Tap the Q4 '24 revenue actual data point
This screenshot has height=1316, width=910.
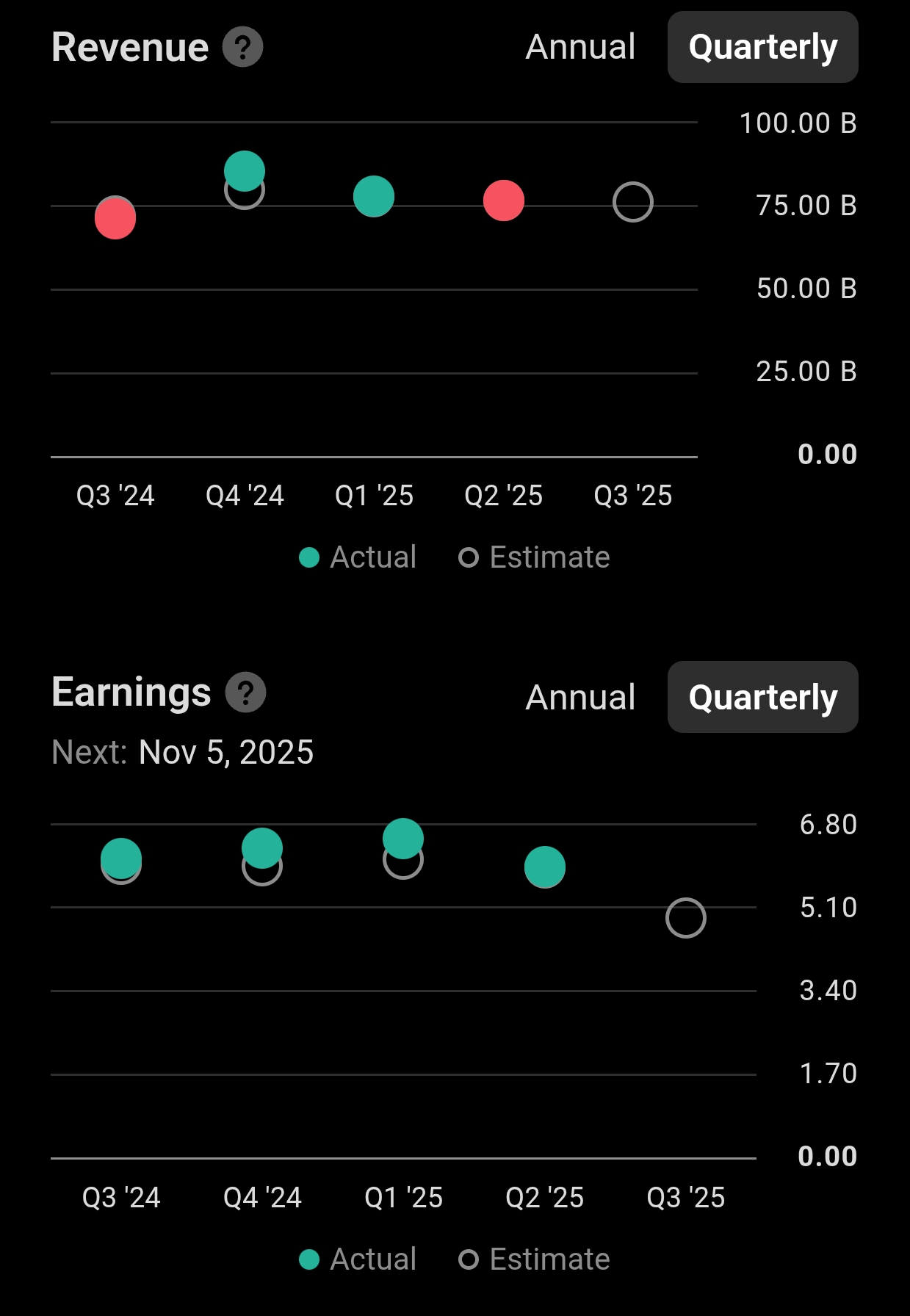pyautogui.click(x=245, y=170)
